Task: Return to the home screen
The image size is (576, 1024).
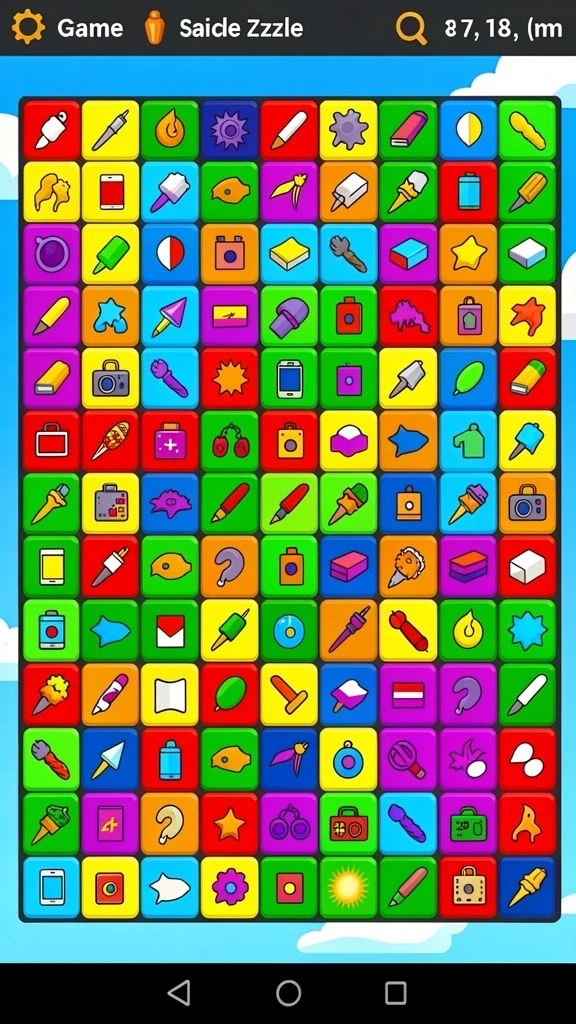Action: coord(288,993)
